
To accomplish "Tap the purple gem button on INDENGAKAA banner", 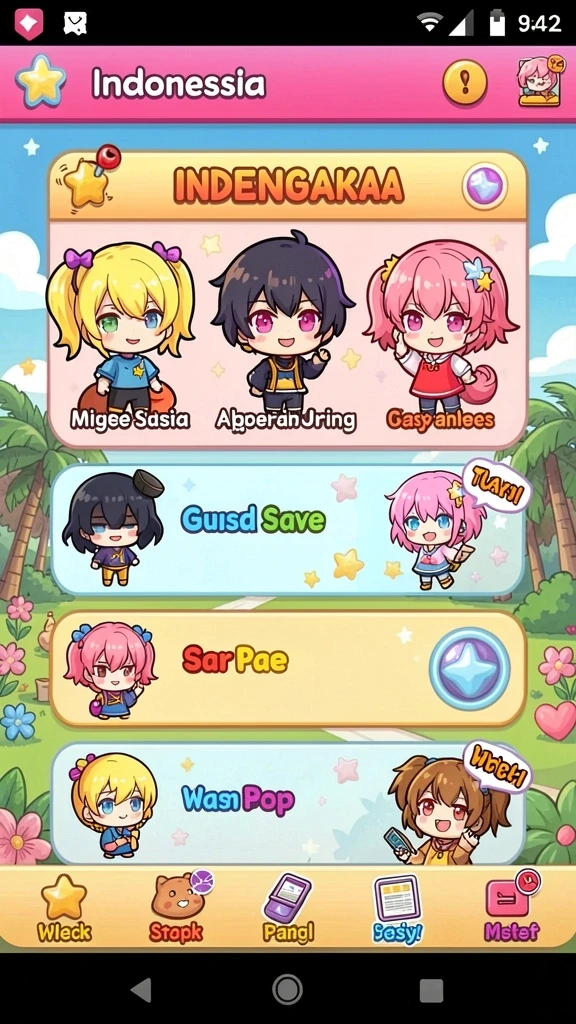I will 485,187.
